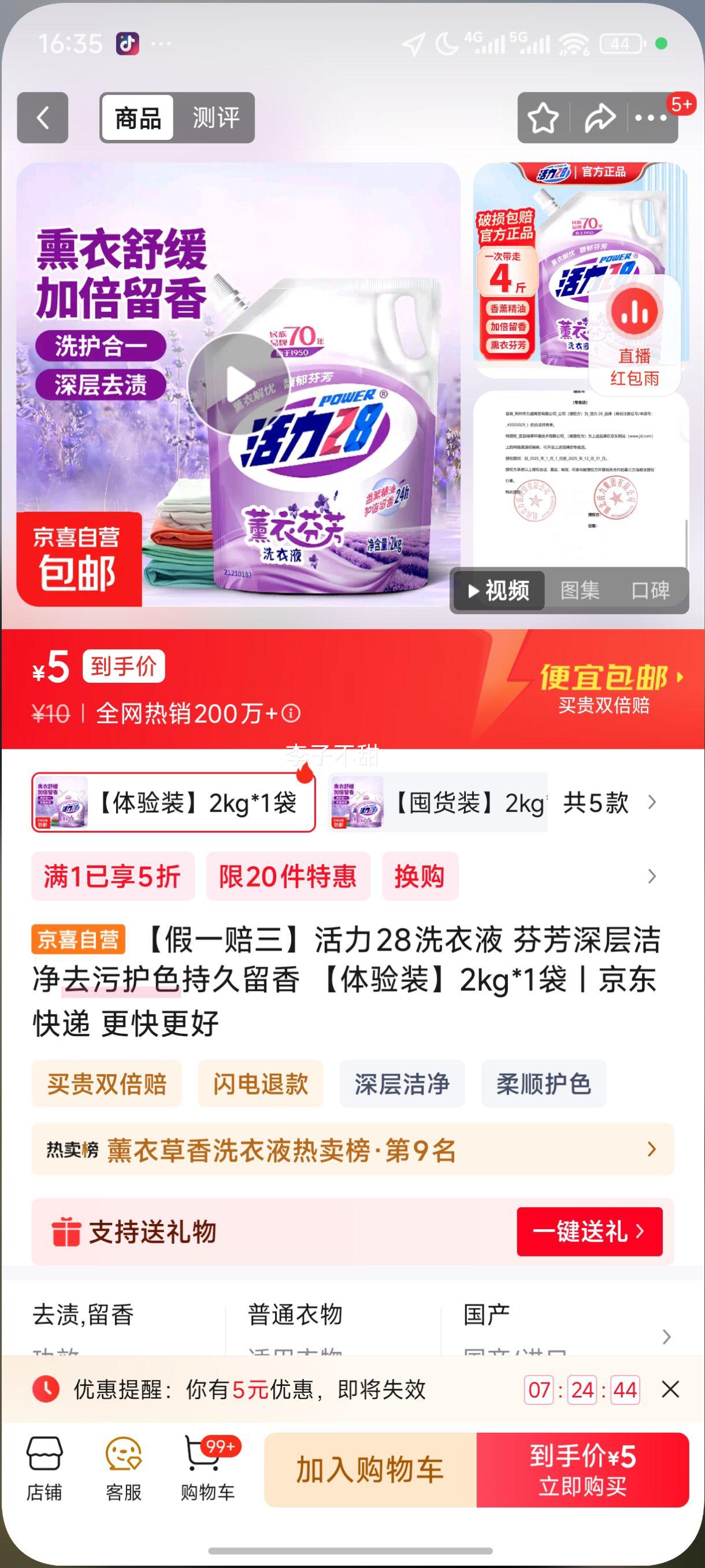
Task: Favorite the product via the star icon
Action: tap(543, 117)
